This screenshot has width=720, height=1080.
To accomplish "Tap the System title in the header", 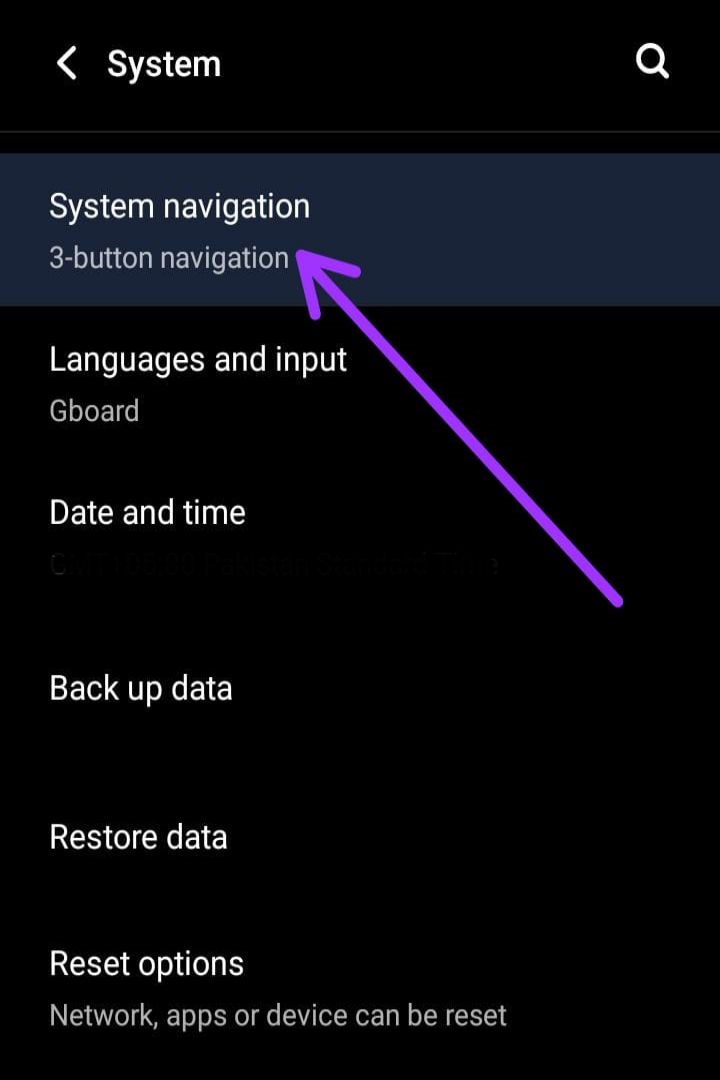I will (x=163, y=62).
